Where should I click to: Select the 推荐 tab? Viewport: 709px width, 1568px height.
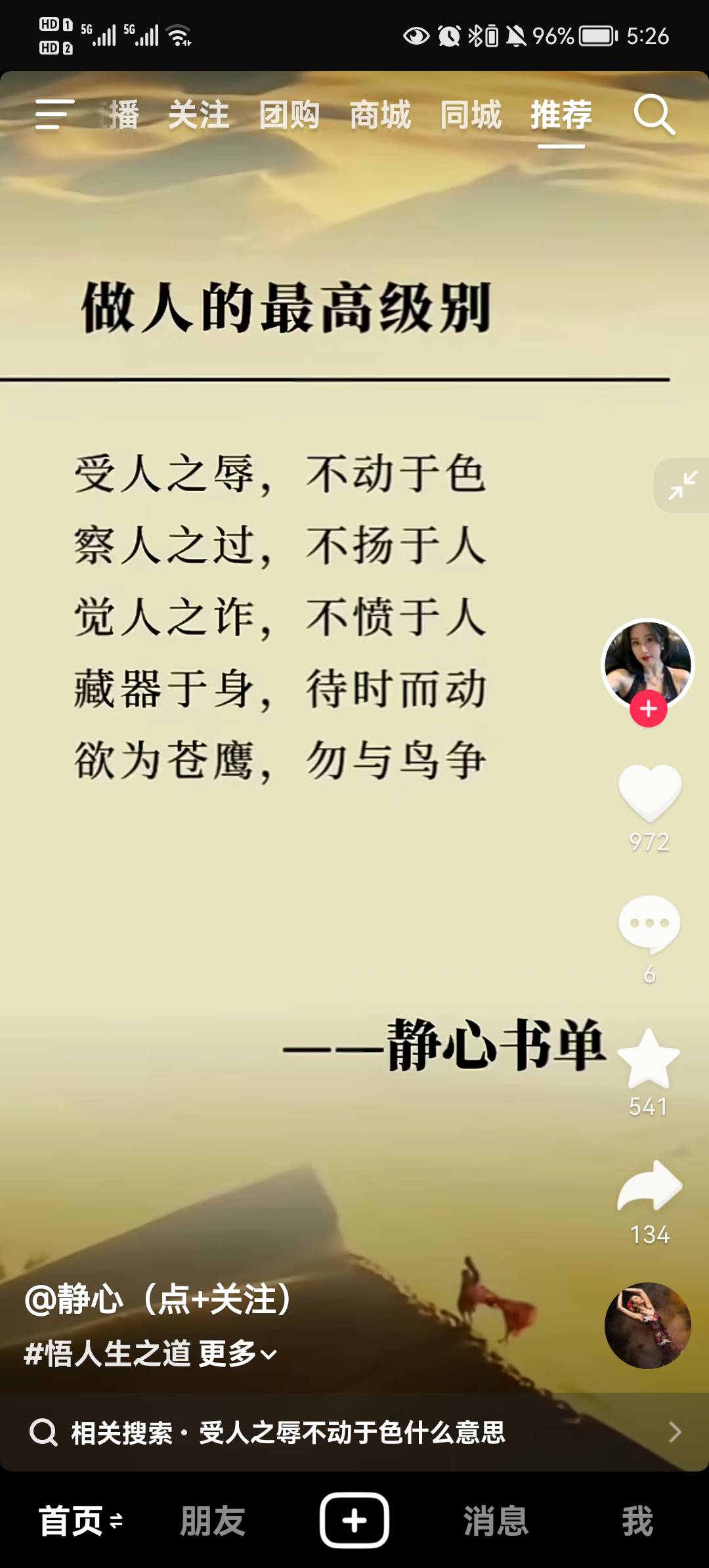tap(561, 115)
